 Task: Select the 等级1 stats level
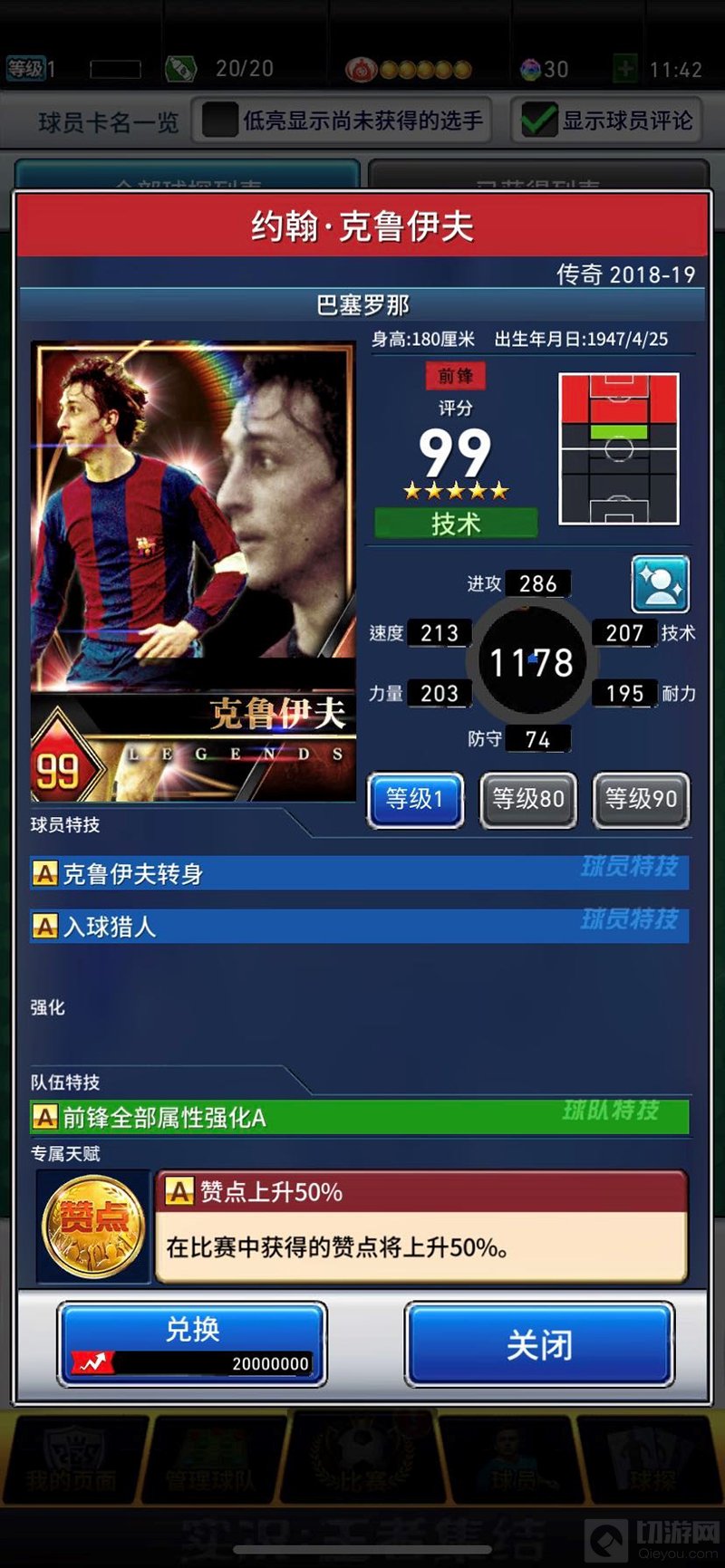click(415, 799)
